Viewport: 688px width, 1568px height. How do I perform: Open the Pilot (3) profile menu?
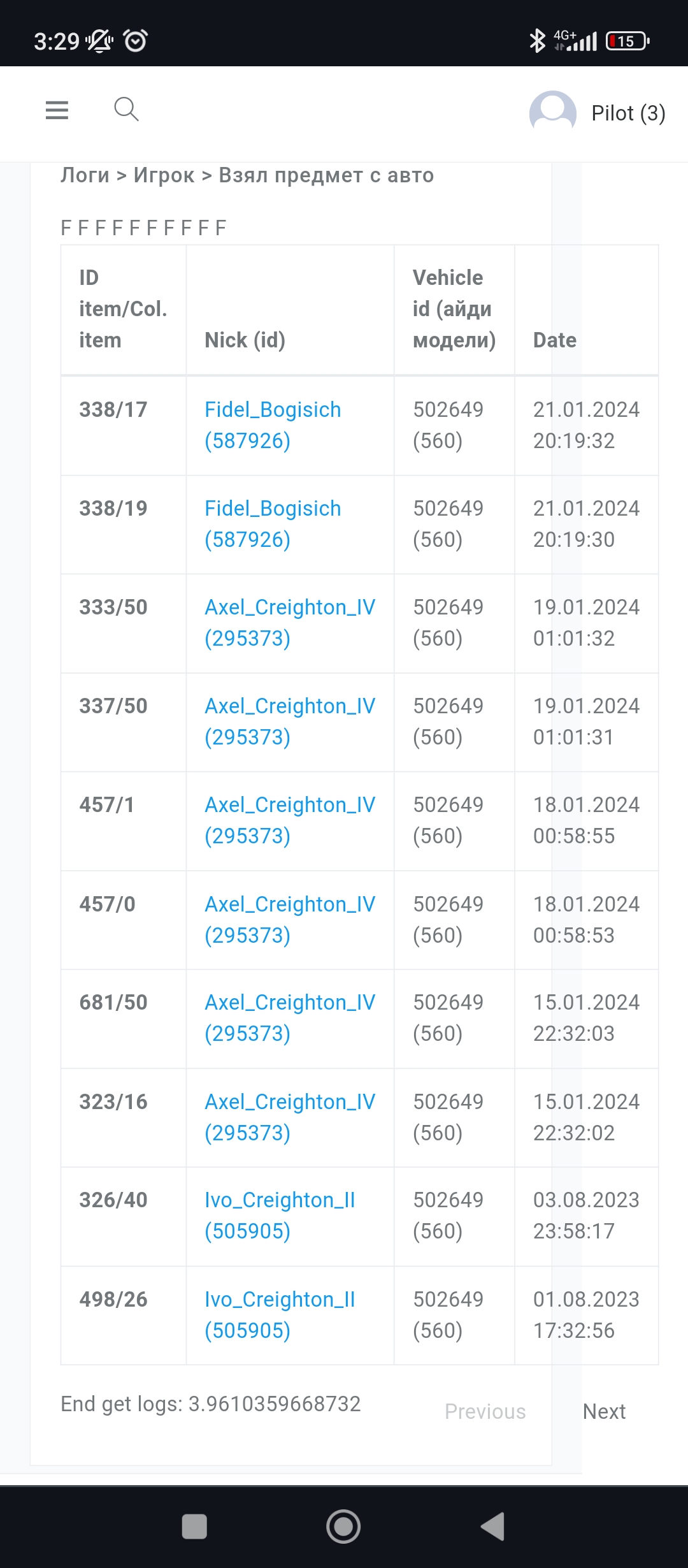tap(597, 113)
